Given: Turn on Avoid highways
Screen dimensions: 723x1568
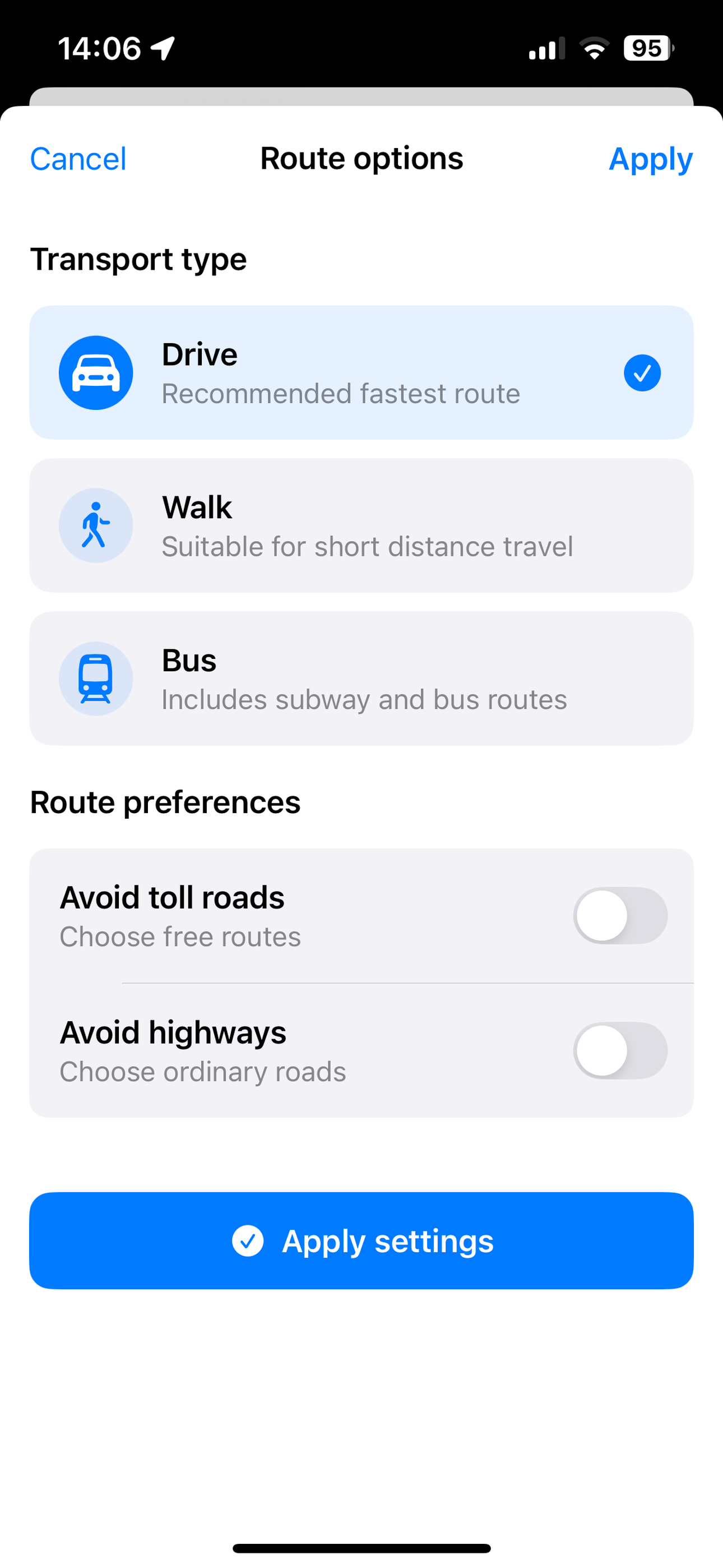Looking at the screenshot, I should coord(619,1050).
